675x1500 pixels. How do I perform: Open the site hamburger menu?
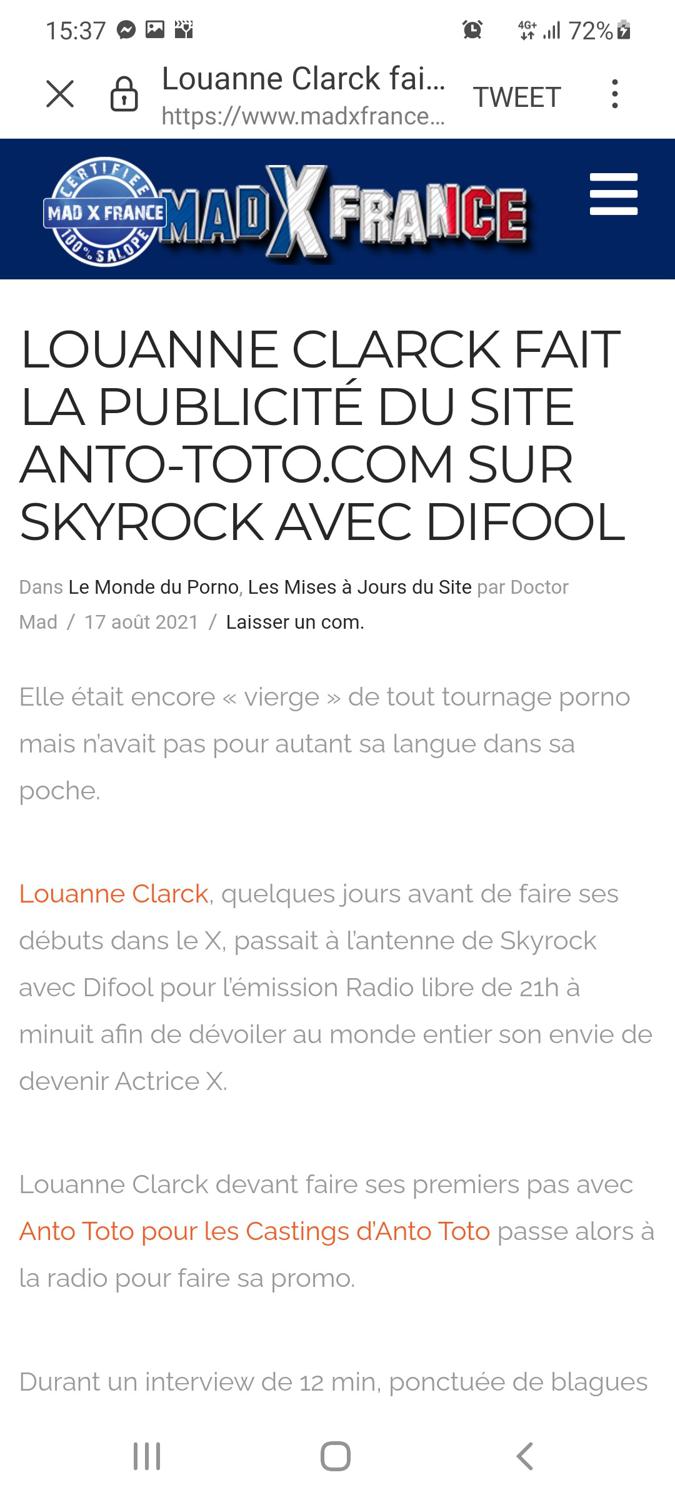(613, 194)
